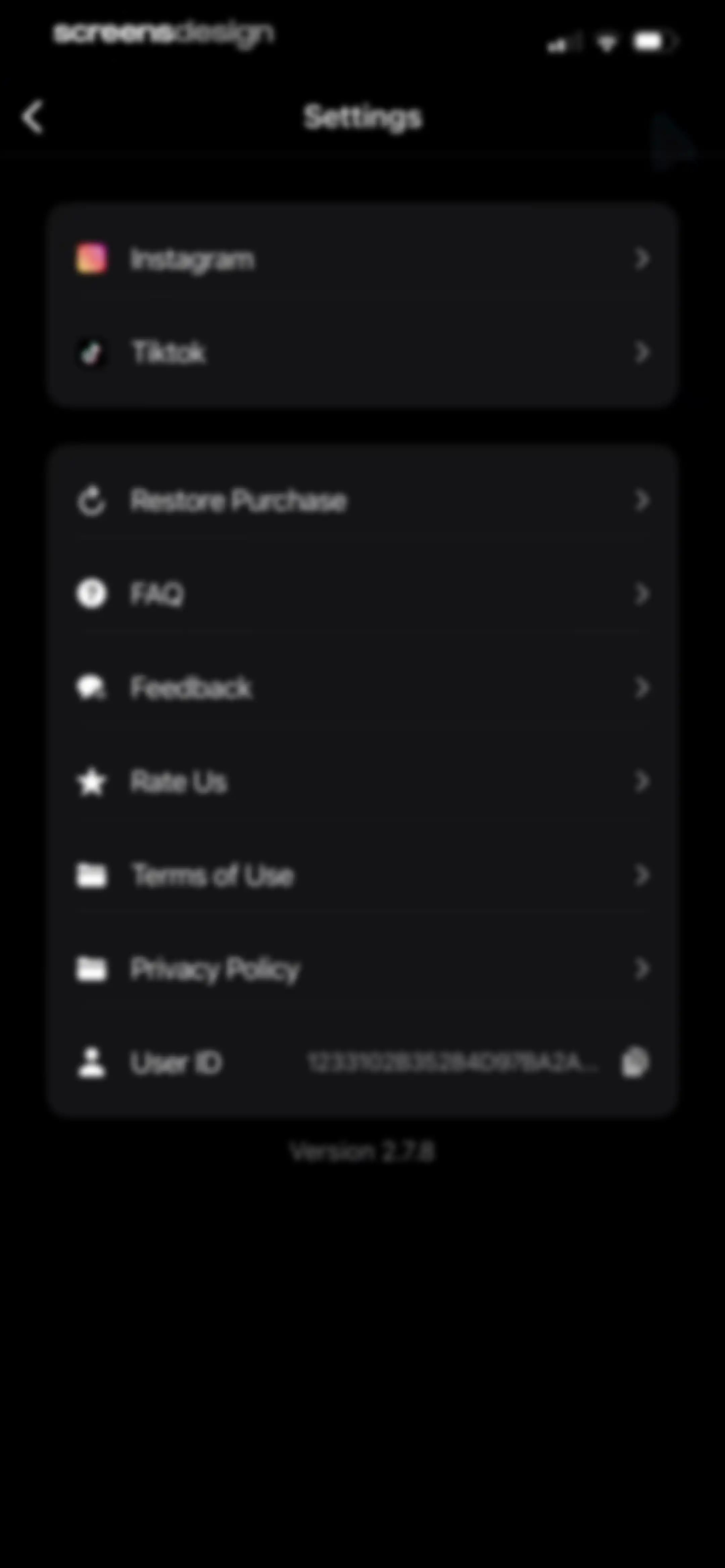The height and width of the screenshot is (1568, 725).
Task: Open the Instagram row
Action: (x=363, y=259)
